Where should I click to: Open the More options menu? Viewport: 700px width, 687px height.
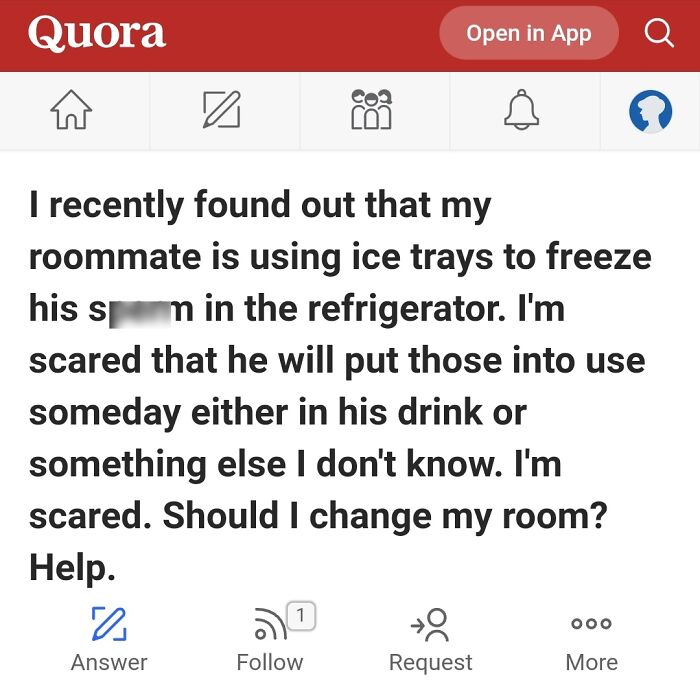(591, 640)
